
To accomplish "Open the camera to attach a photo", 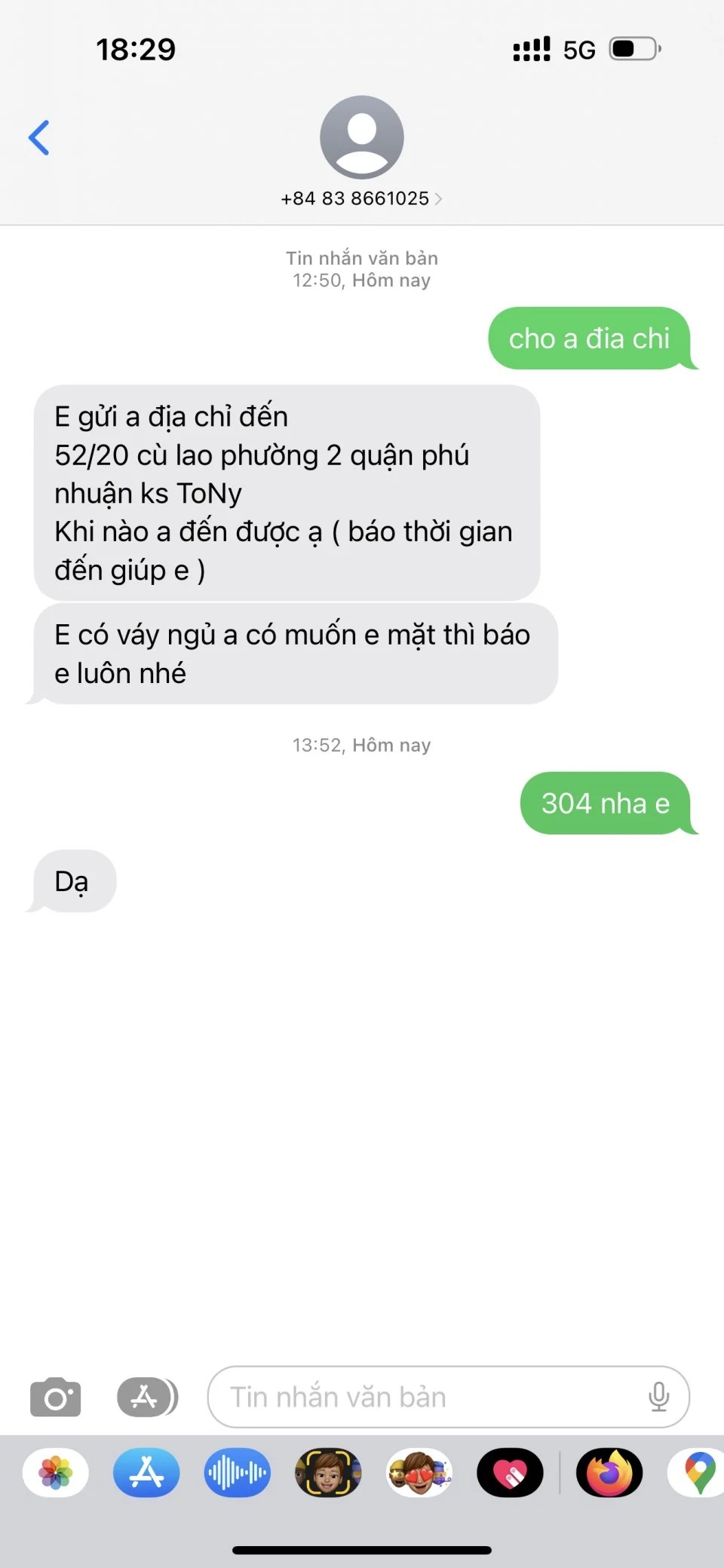I will pyautogui.click(x=55, y=1397).
